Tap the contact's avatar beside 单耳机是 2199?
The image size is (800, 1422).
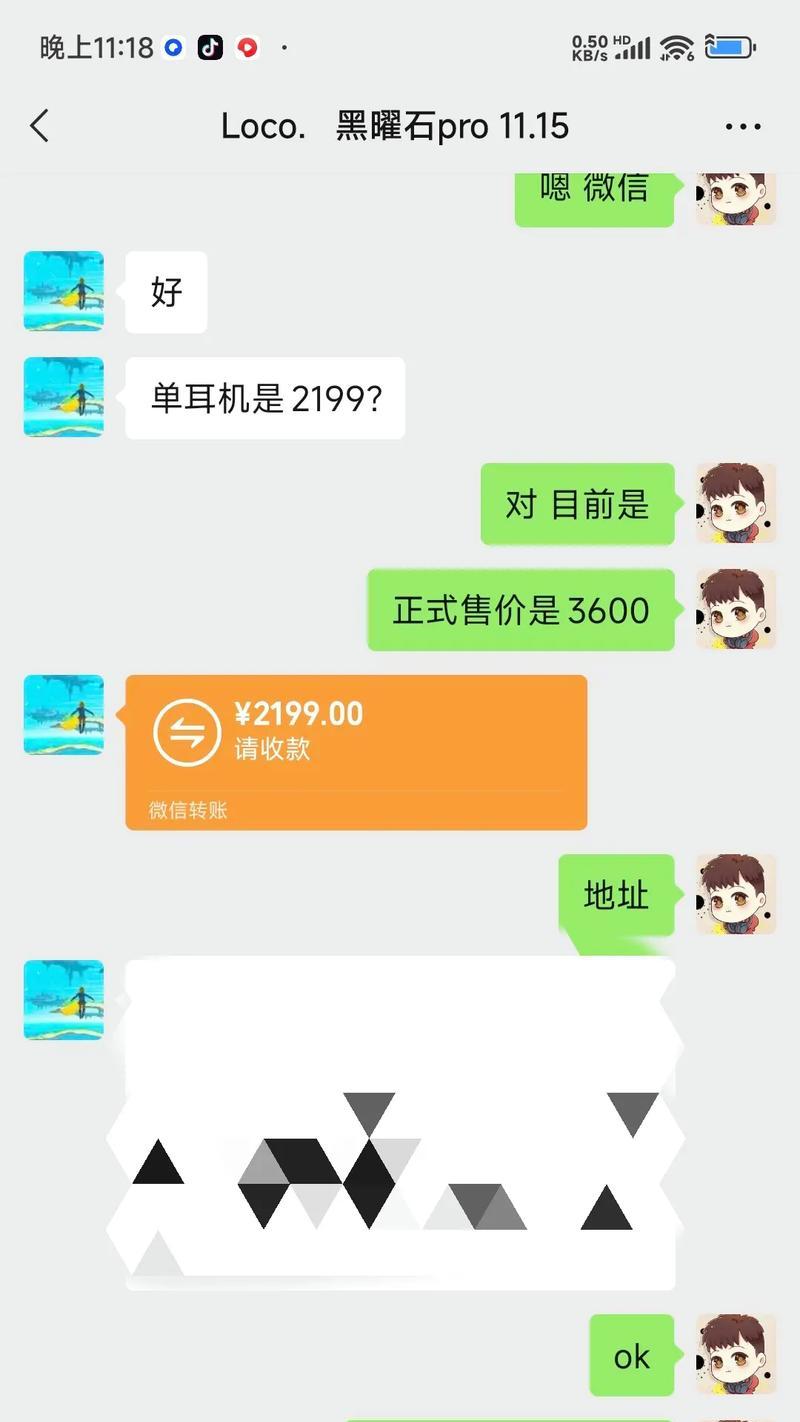click(x=64, y=397)
